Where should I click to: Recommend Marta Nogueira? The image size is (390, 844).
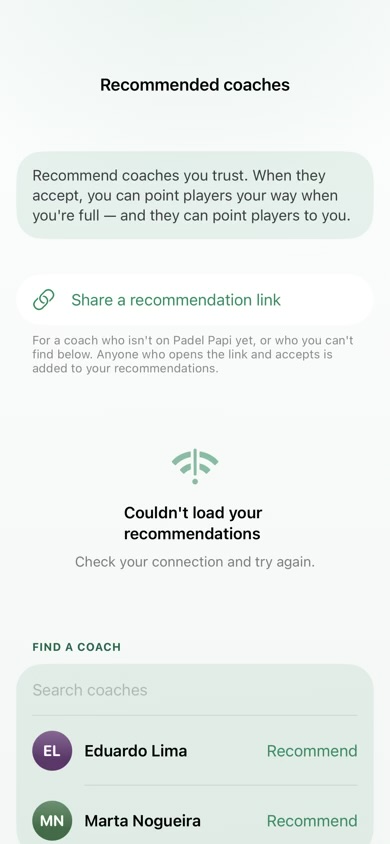312,821
